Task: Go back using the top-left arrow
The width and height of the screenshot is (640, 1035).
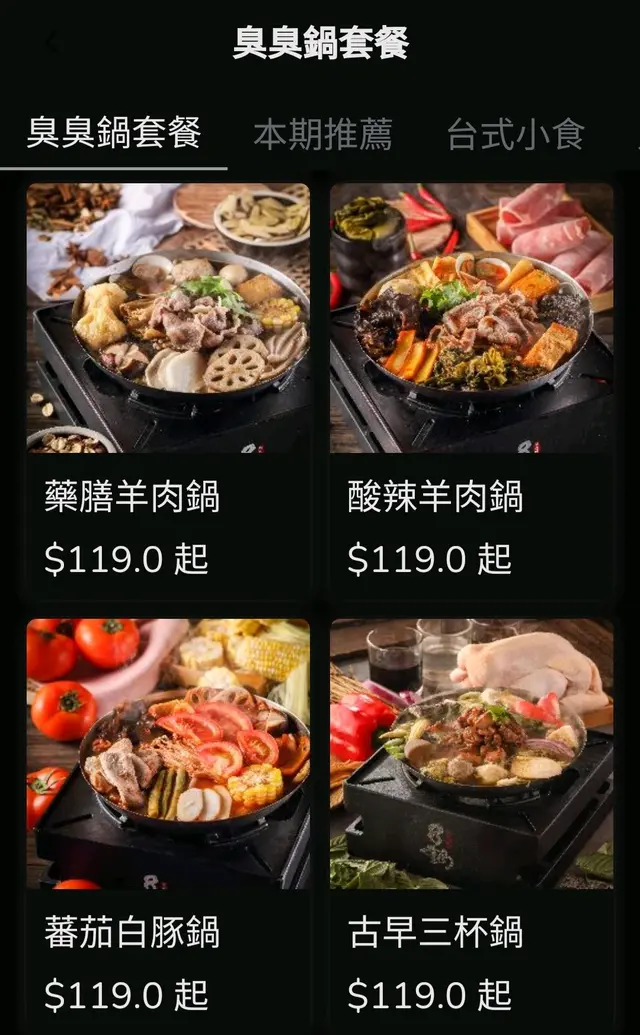Action: [51, 44]
